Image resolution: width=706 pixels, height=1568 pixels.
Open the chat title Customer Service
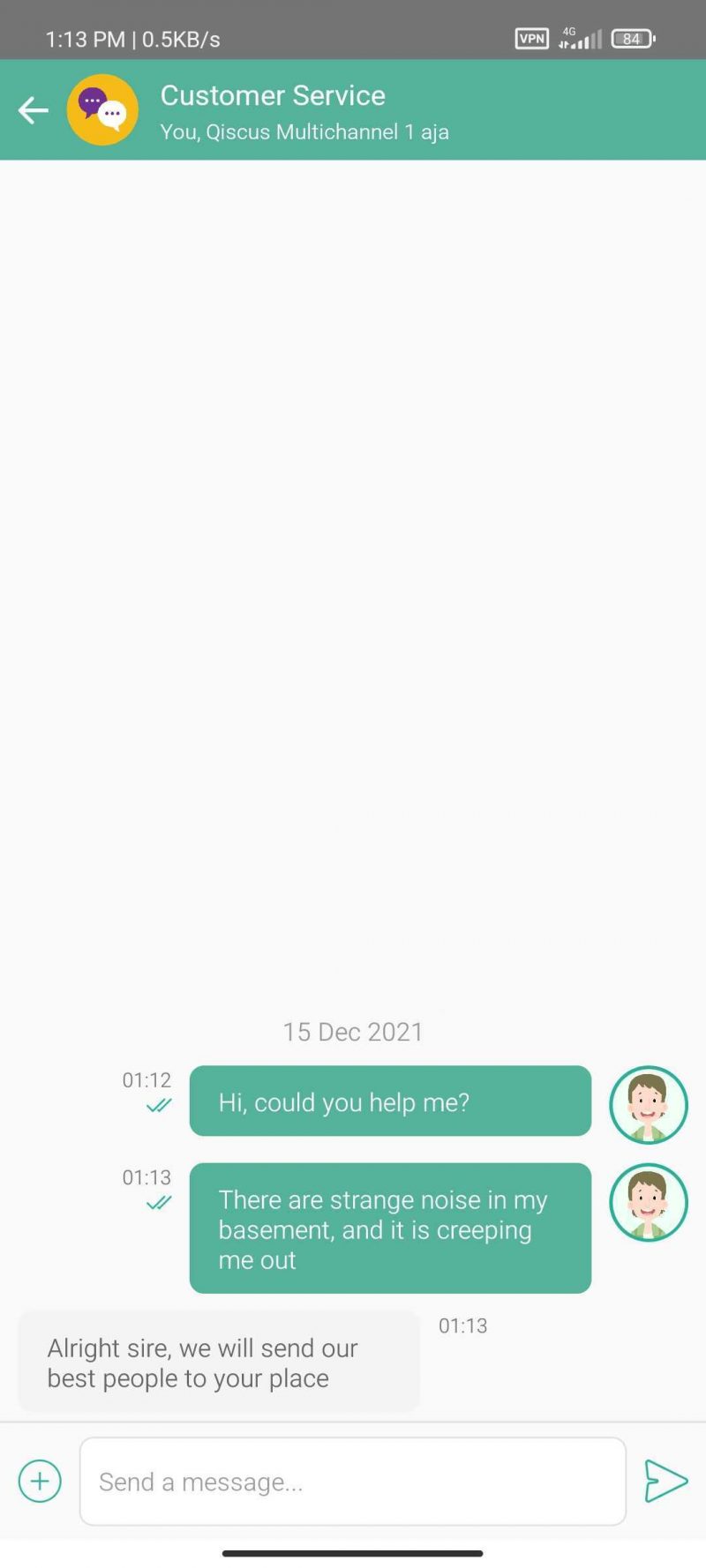(274, 95)
